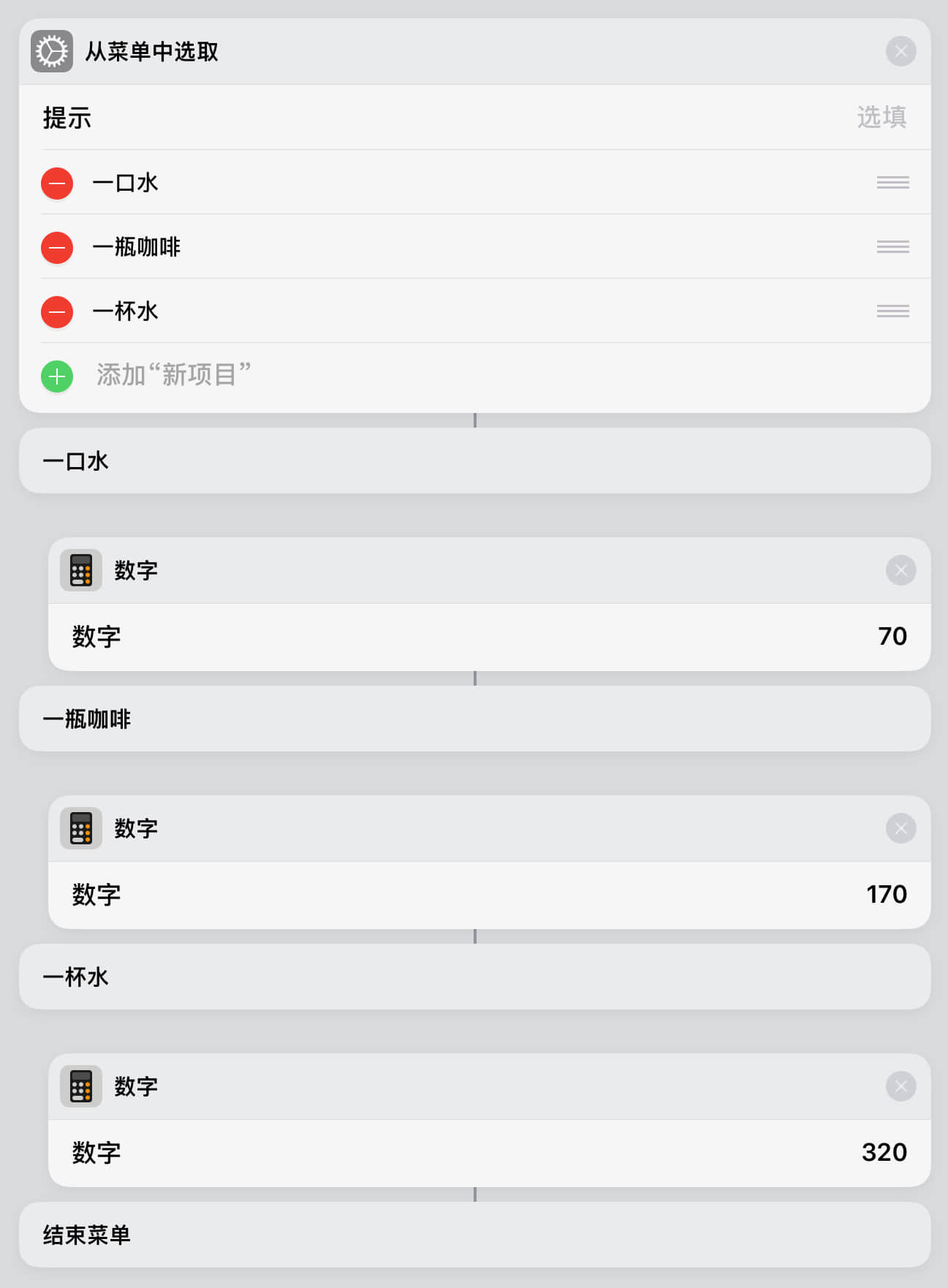This screenshot has width=948, height=1288.
Task: Remove the 数字 action with value 320
Action: [x=900, y=1086]
